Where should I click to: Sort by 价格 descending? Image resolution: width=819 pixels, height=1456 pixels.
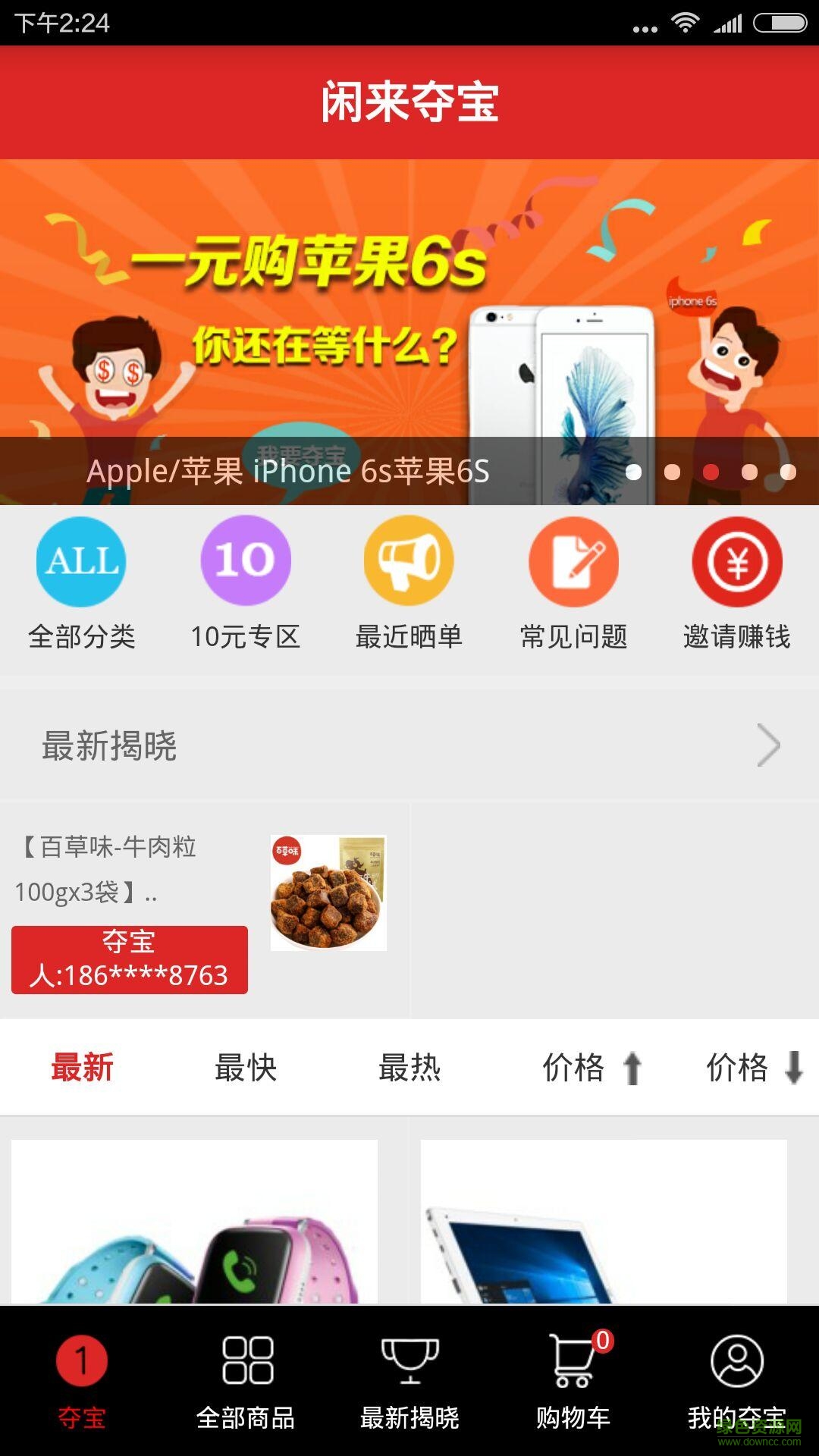[x=754, y=1068]
